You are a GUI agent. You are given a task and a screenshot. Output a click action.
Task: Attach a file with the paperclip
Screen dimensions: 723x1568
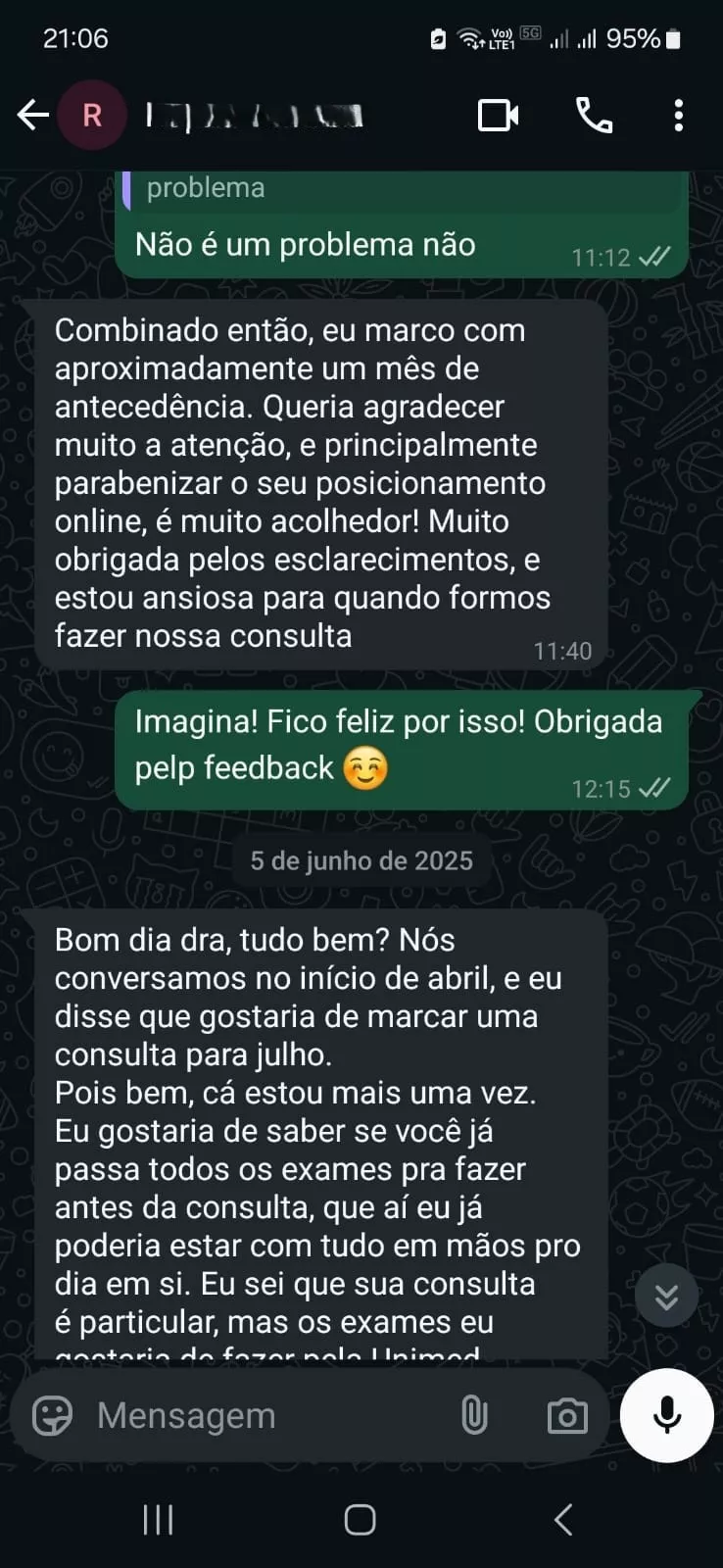474,1416
